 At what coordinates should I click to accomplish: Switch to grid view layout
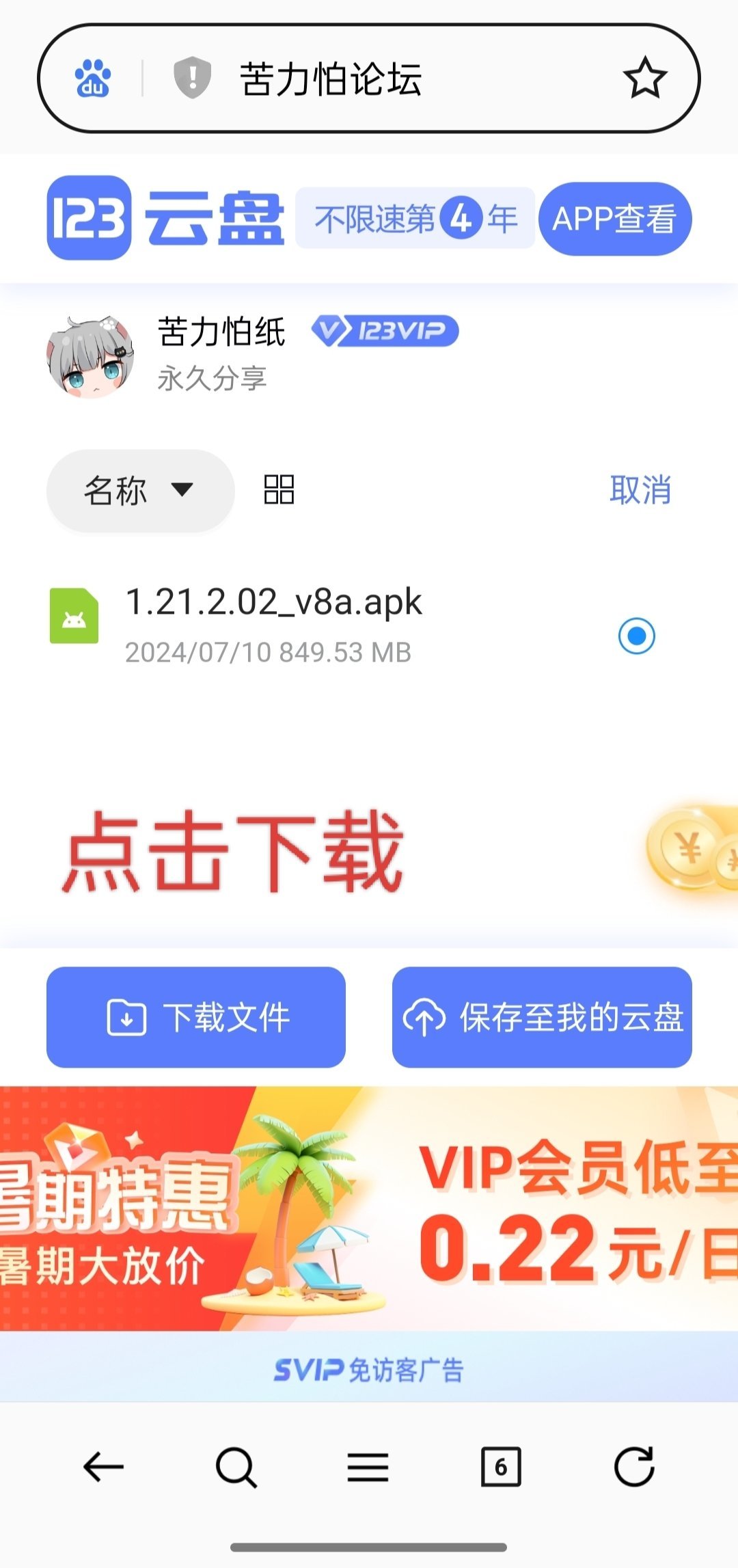[279, 490]
